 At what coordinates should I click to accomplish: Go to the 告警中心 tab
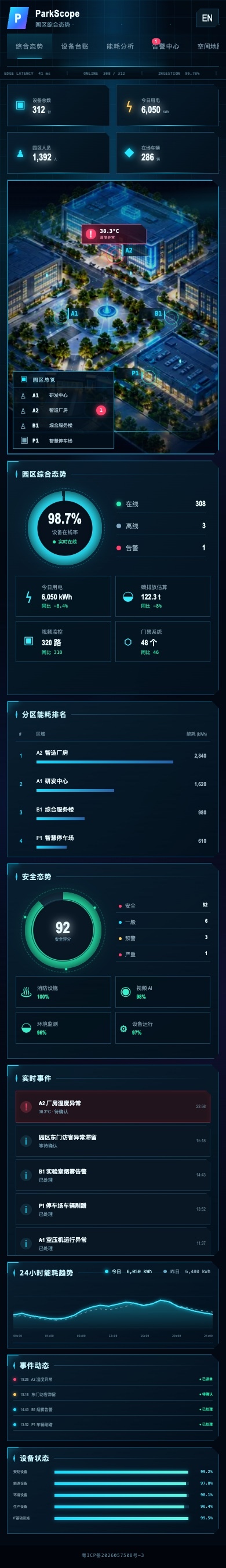pyautogui.click(x=166, y=46)
